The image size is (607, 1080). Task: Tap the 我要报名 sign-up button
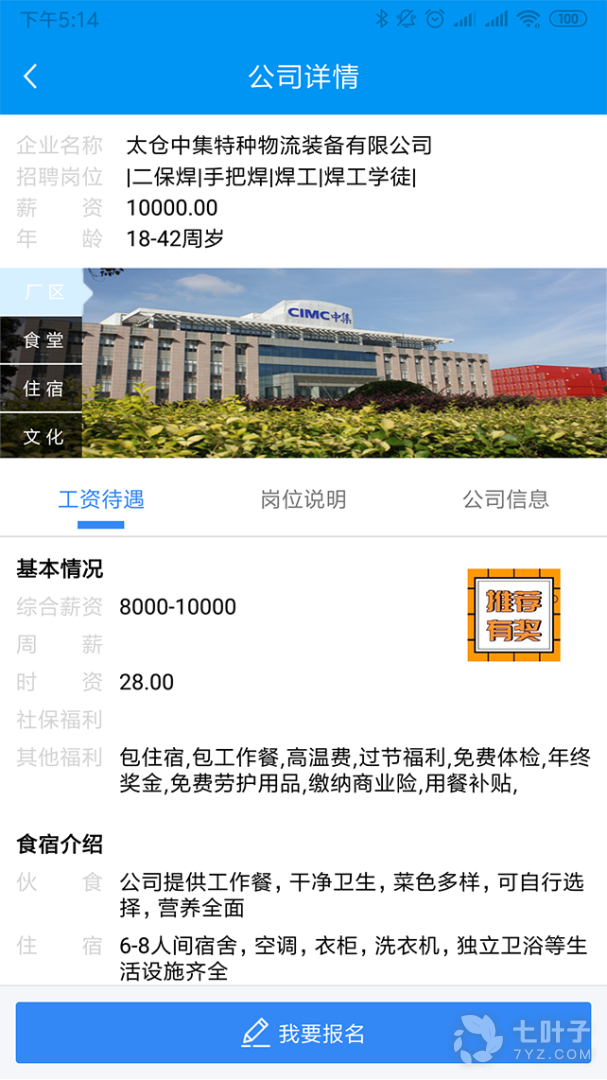click(303, 1032)
